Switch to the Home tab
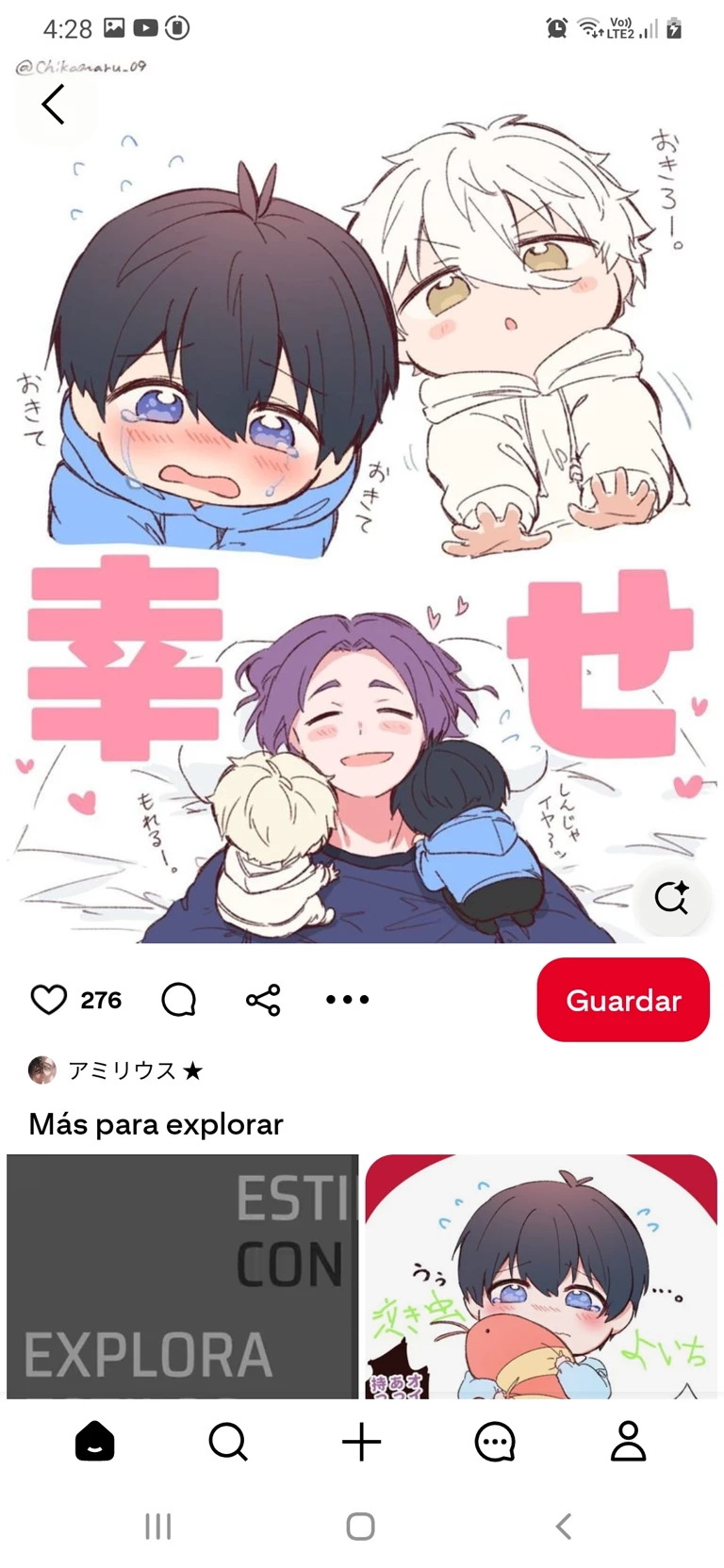The image size is (724, 1568). pos(94,1442)
